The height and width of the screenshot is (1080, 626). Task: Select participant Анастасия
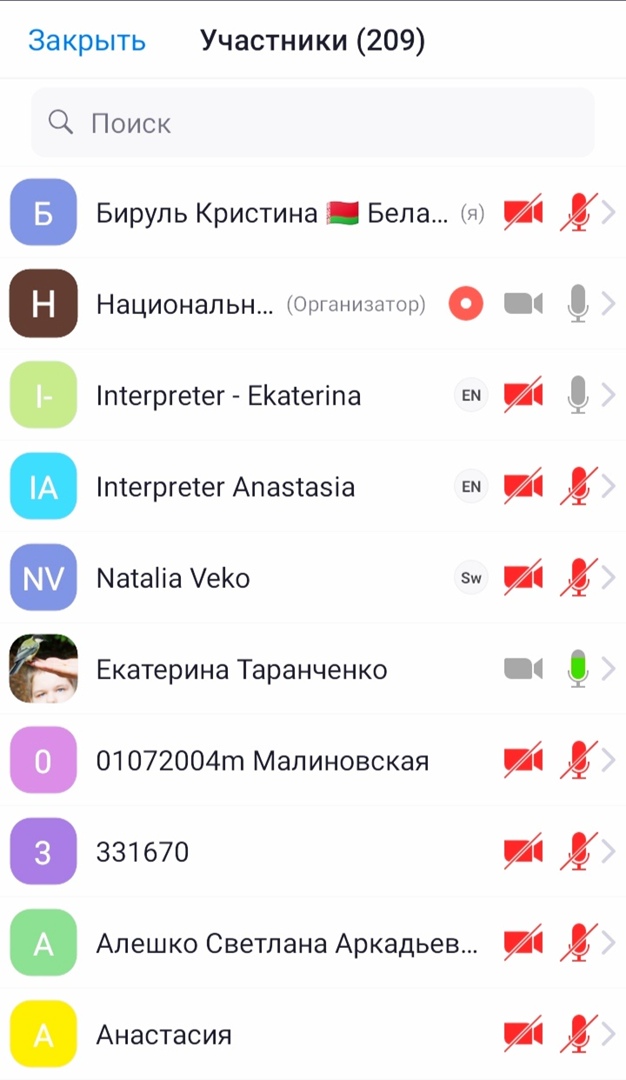click(x=163, y=1035)
